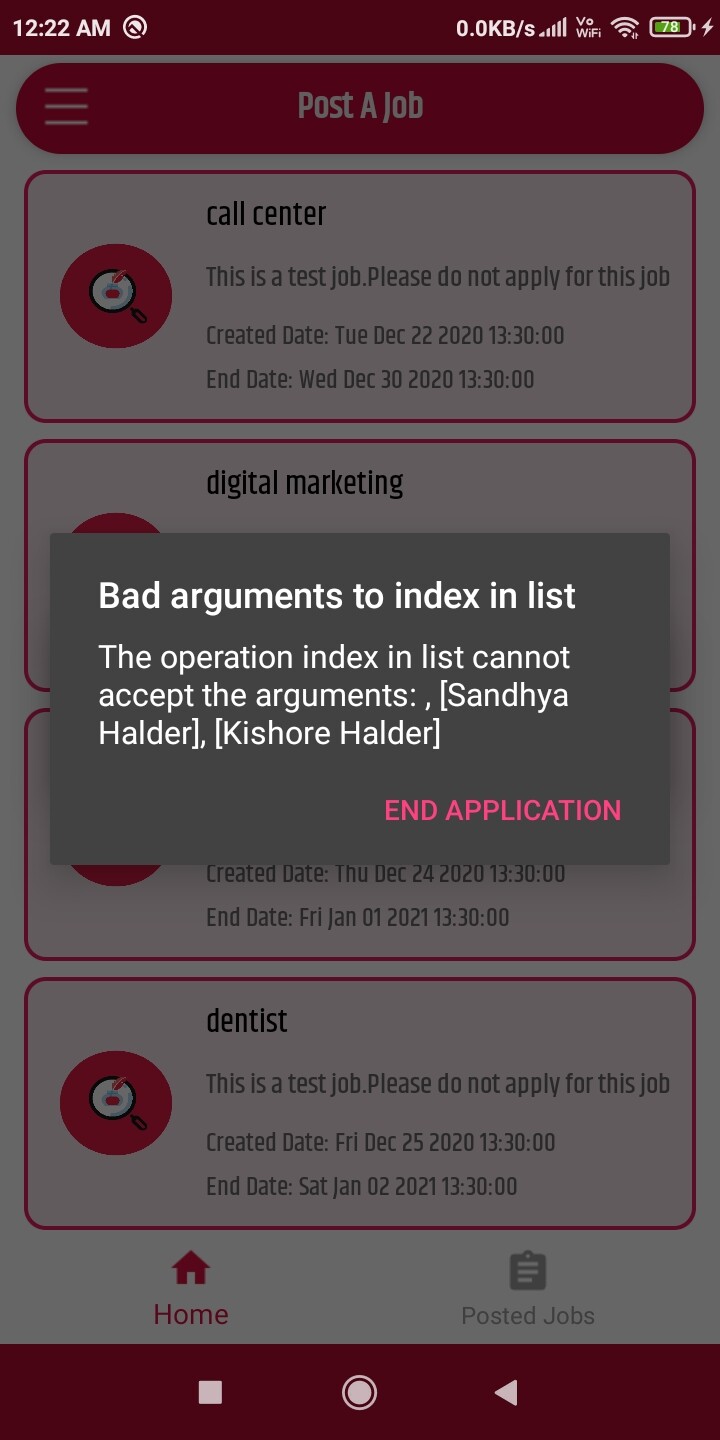This screenshot has height=1440, width=720.
Task: Open the digital marketing job card
Action: [360, 484]
